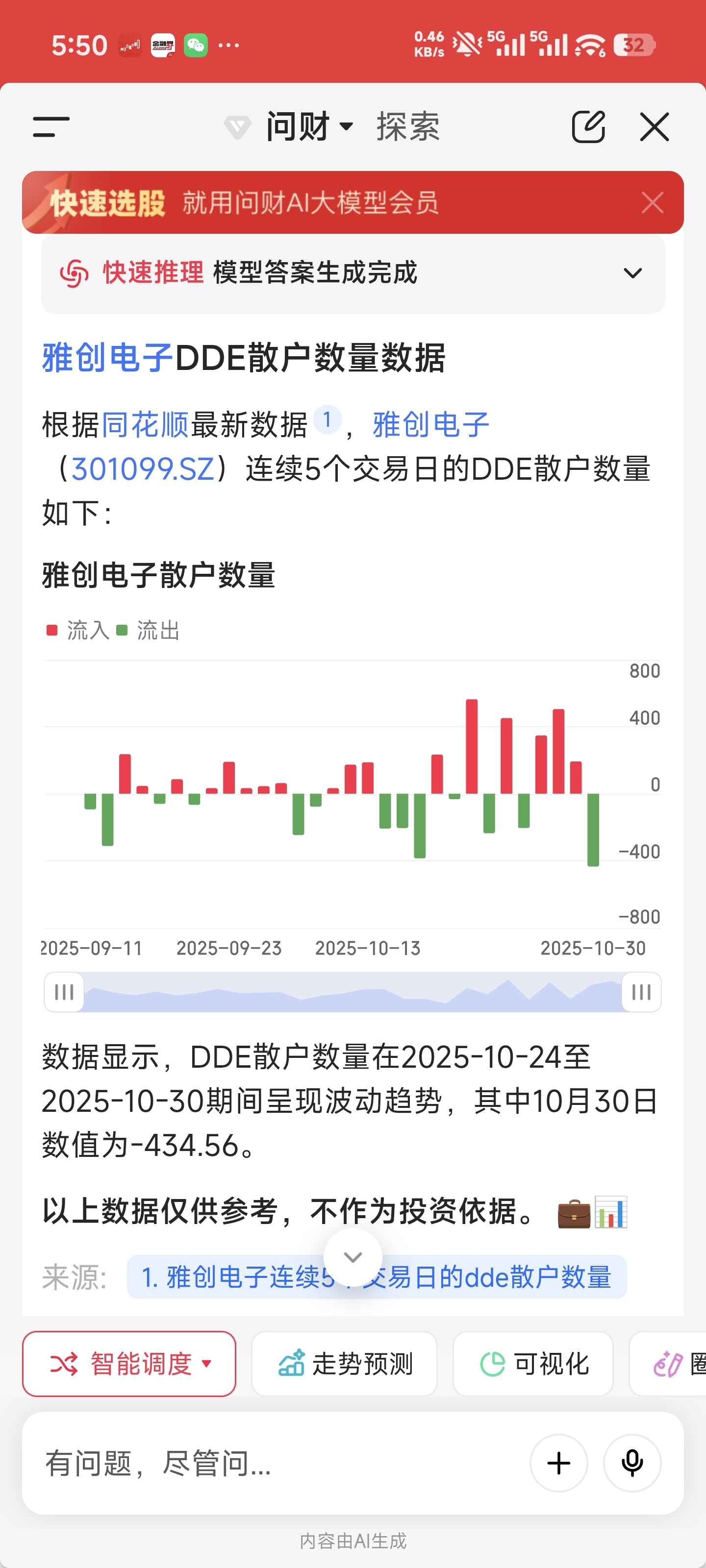
Task: Open the 同花顺 link
Action: click(x=145, y=424)
